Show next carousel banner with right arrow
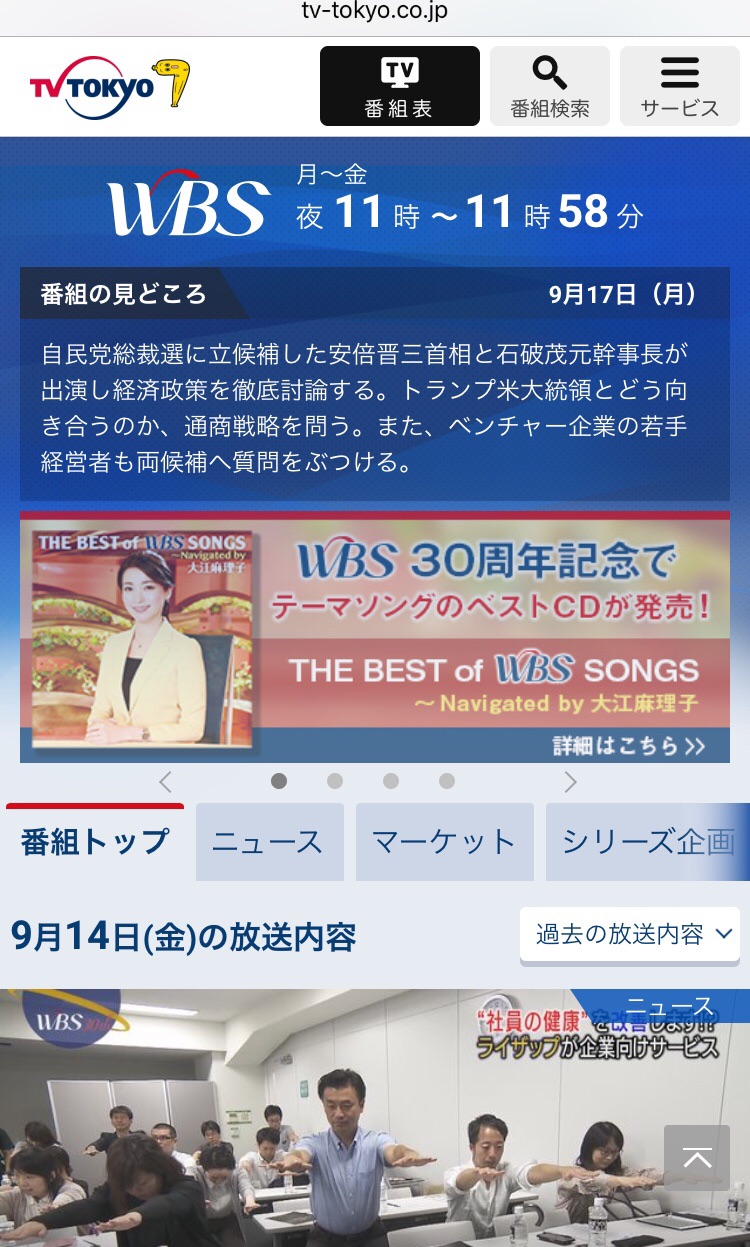 click(570, 781)
